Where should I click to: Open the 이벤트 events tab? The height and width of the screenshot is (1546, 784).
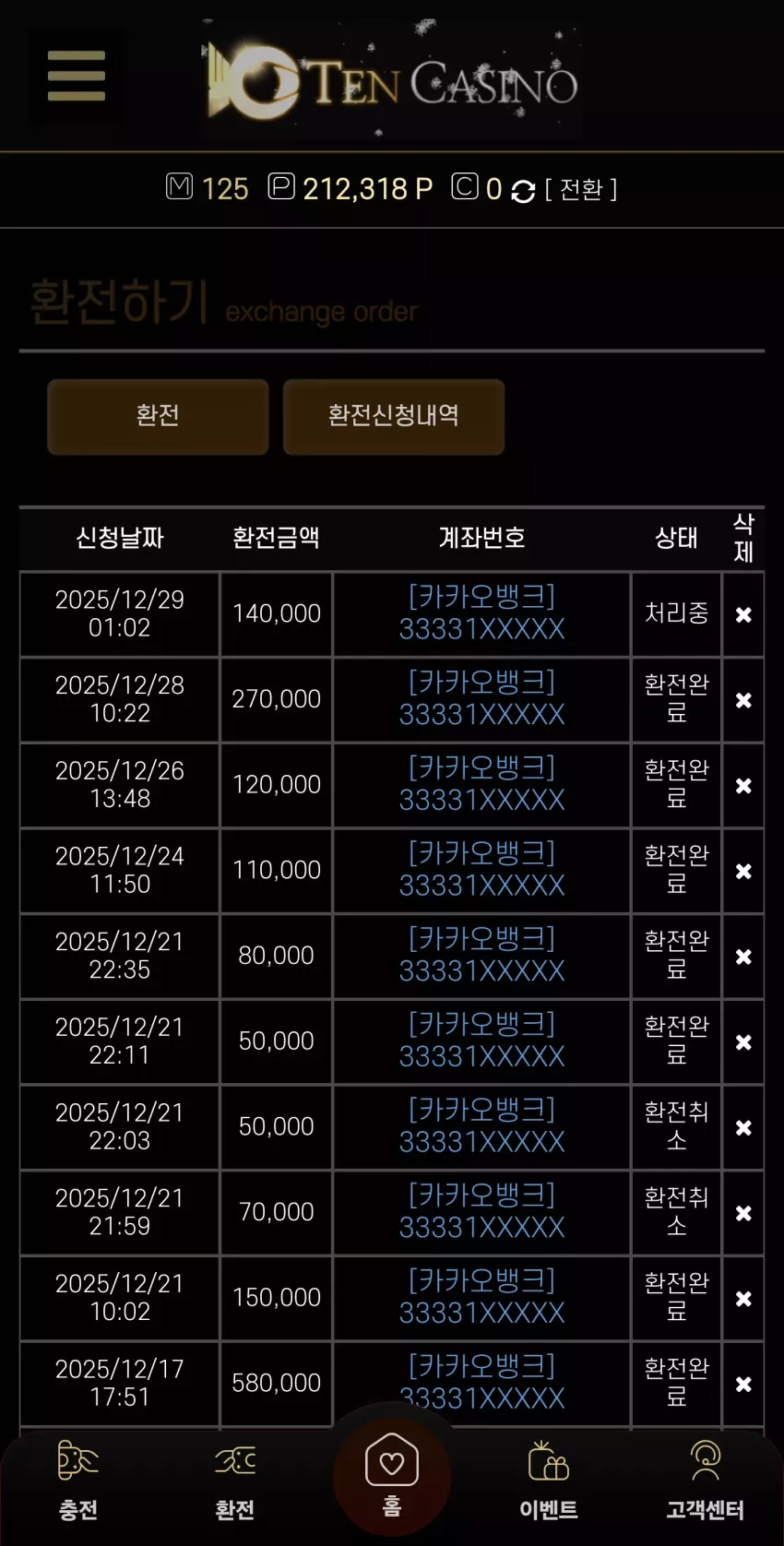click(549, 1481)
